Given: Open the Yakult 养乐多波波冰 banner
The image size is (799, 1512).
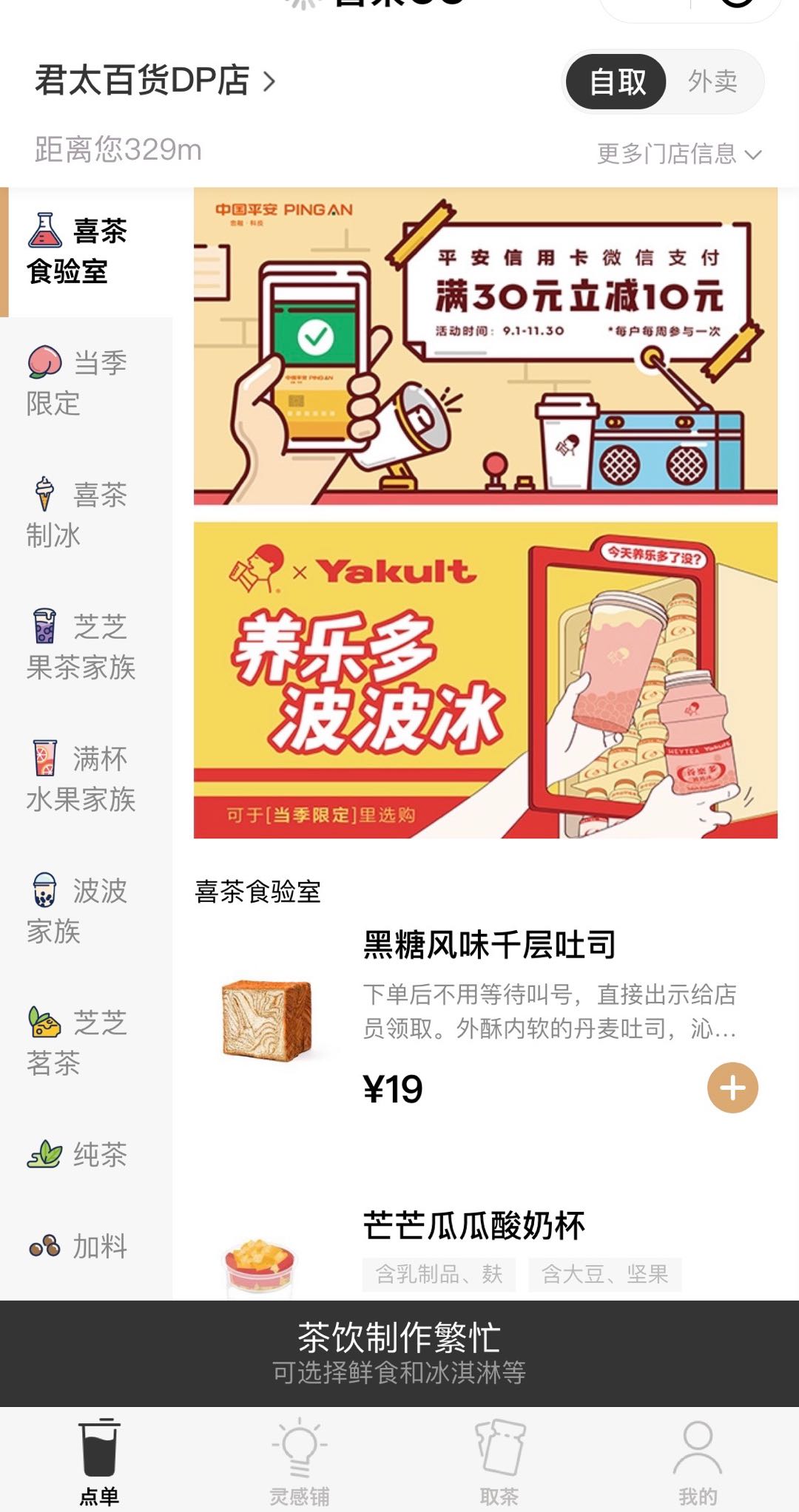Looking at the screenshot, I should coord(485,680).
